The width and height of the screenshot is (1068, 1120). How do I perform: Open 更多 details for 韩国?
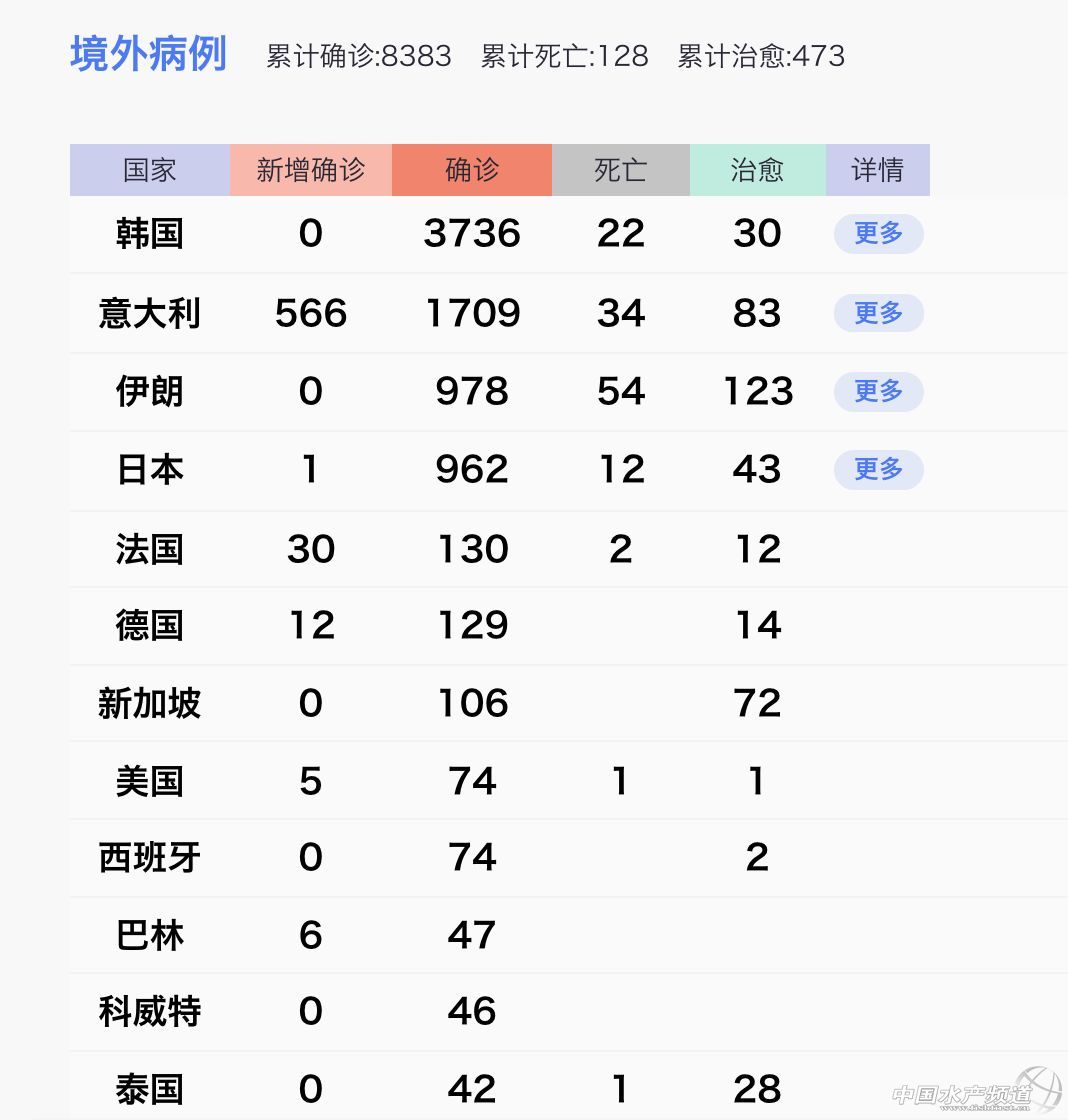coord(878,234)
